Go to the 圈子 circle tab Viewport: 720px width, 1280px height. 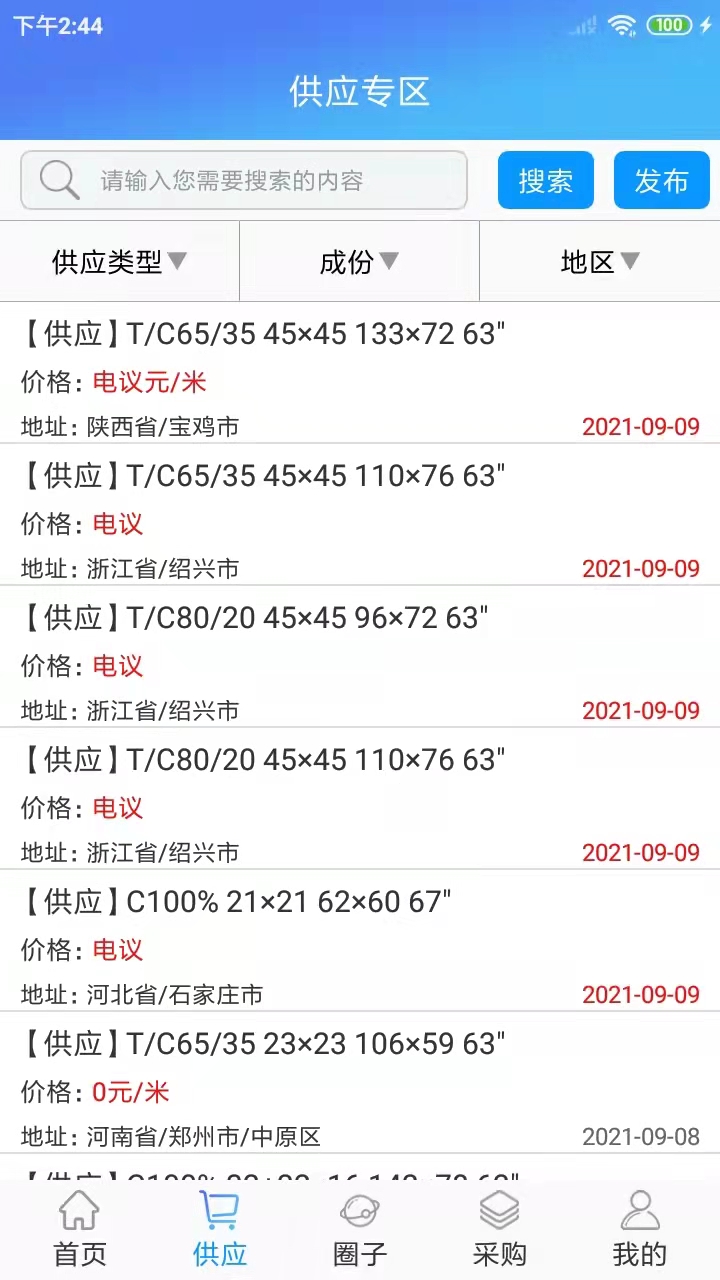pos(360,1230)
